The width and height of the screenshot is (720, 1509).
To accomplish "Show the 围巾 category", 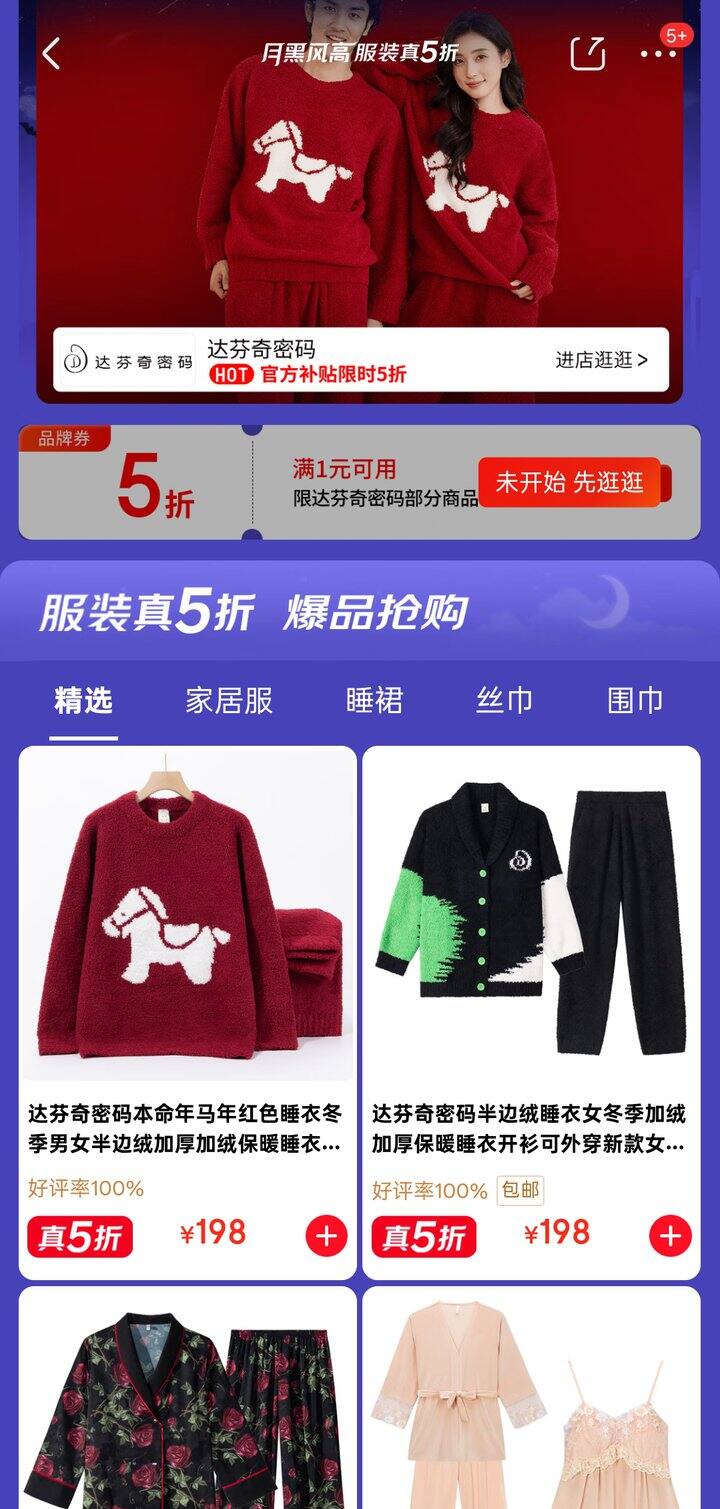I will coord(635,701).
